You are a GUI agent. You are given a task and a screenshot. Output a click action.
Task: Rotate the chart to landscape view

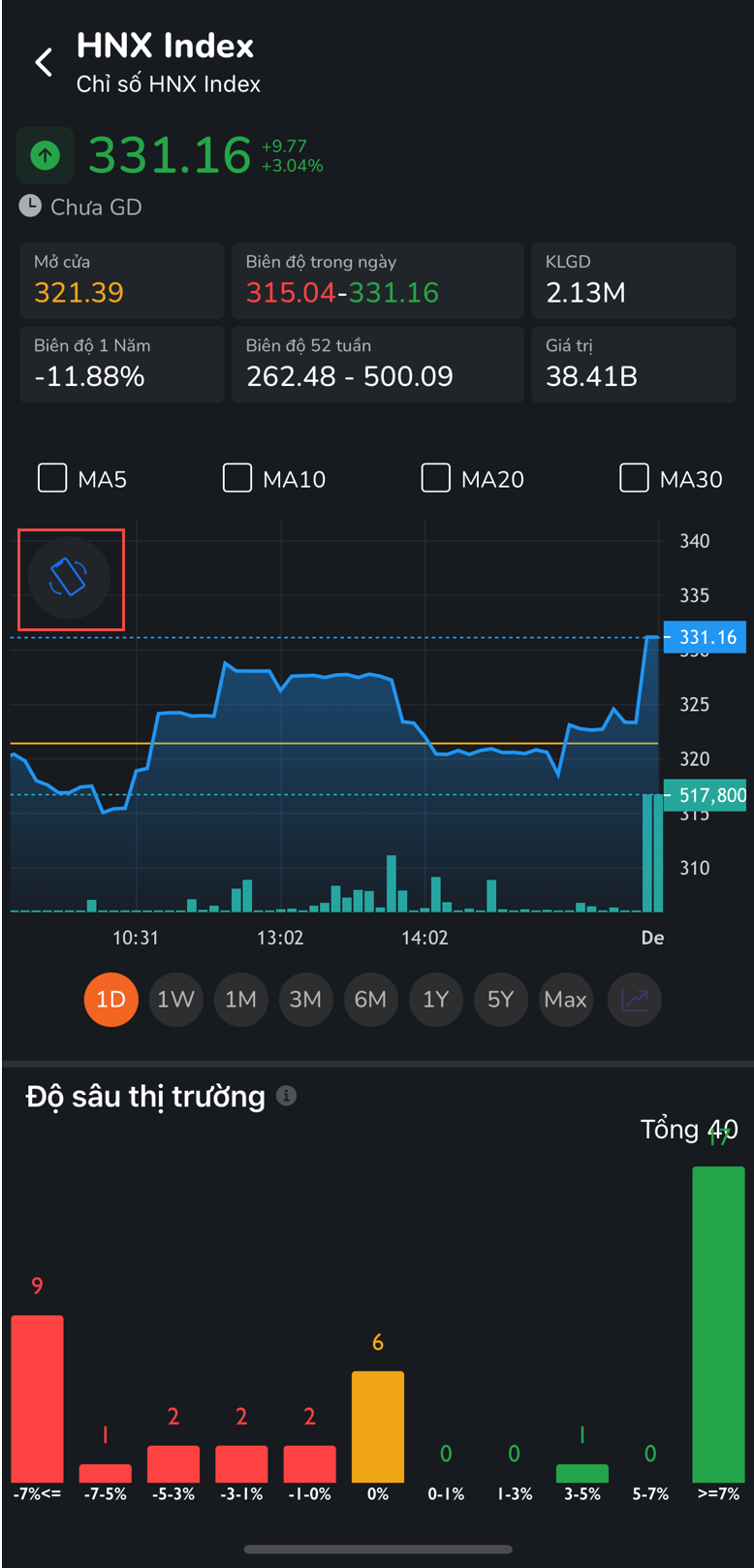coord(69,578)
